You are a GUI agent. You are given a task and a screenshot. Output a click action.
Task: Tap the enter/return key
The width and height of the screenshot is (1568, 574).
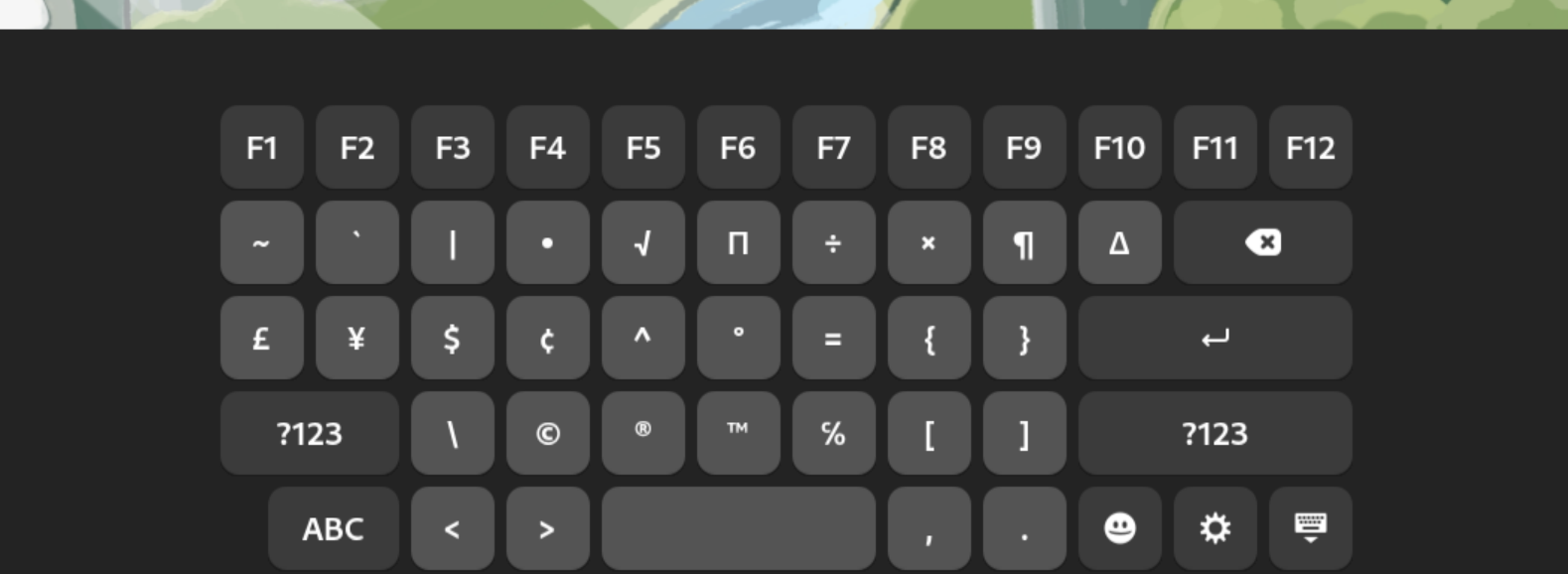1214,338
